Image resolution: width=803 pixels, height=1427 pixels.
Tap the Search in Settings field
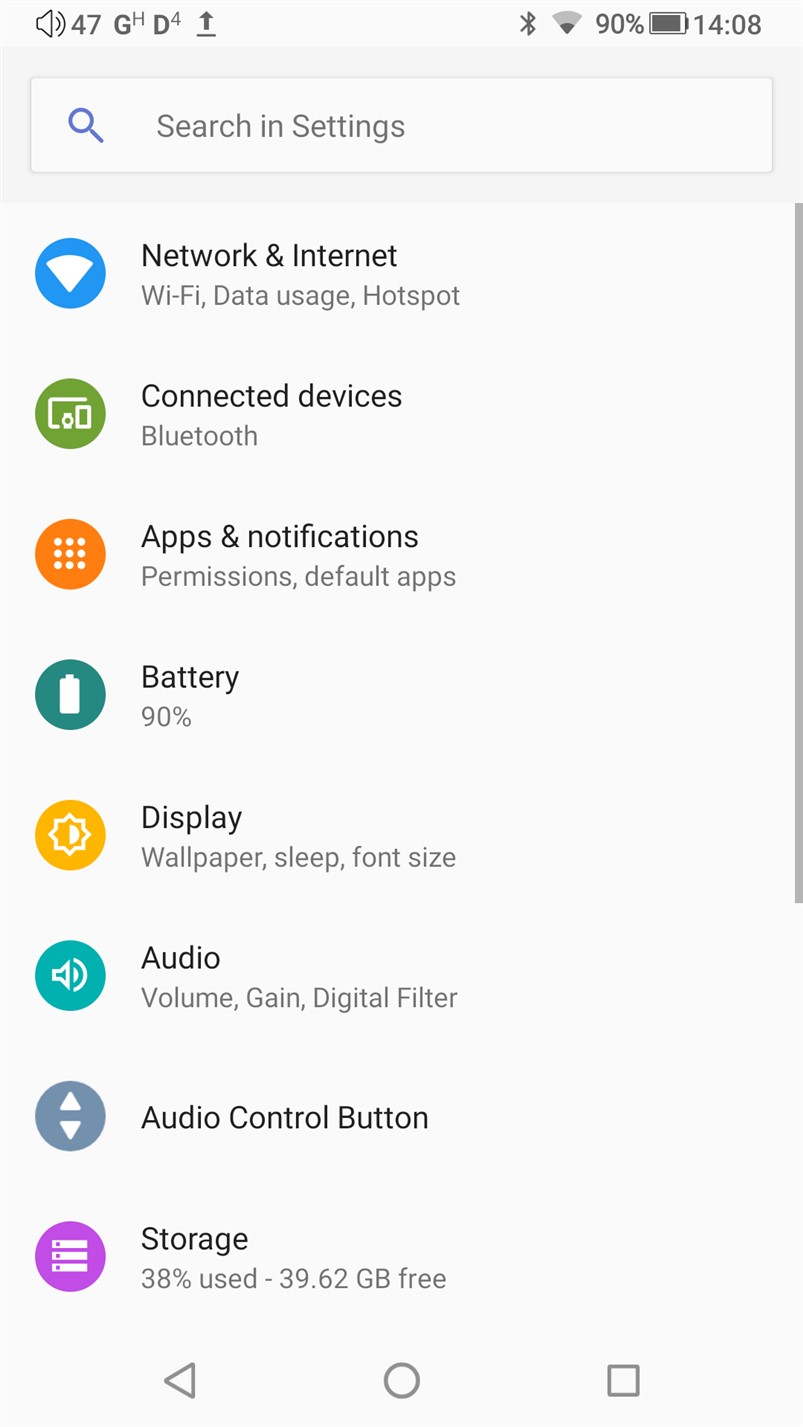pyautogui.click(x=400, y=126)
